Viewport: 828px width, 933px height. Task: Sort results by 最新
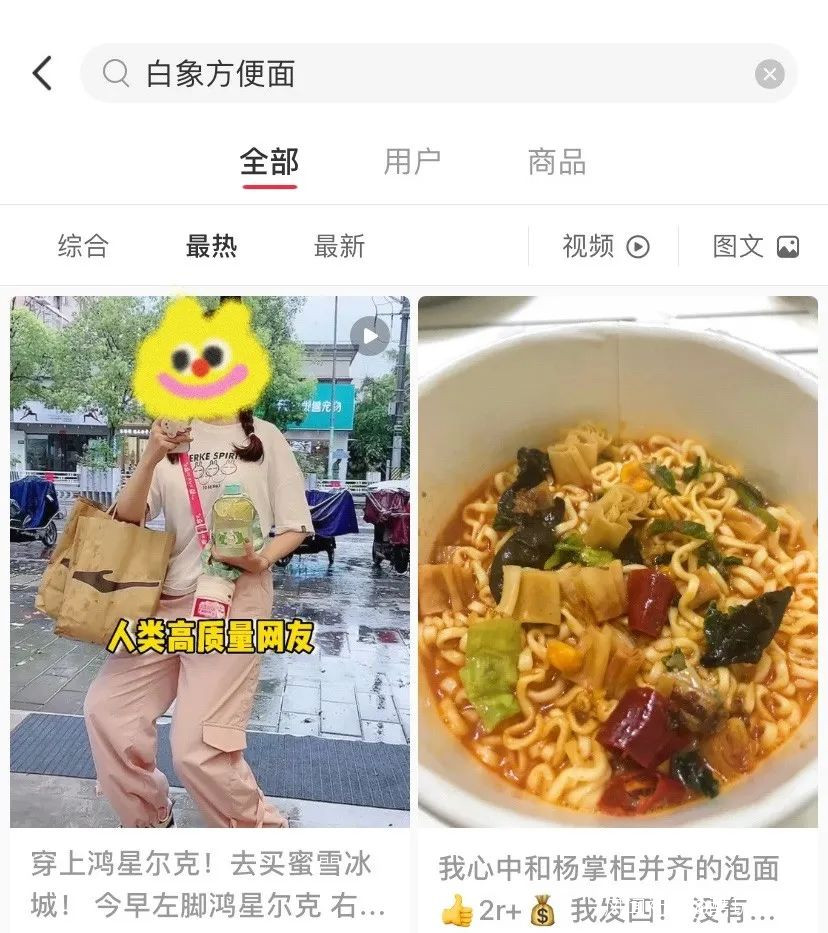click(x=339, y=246)
